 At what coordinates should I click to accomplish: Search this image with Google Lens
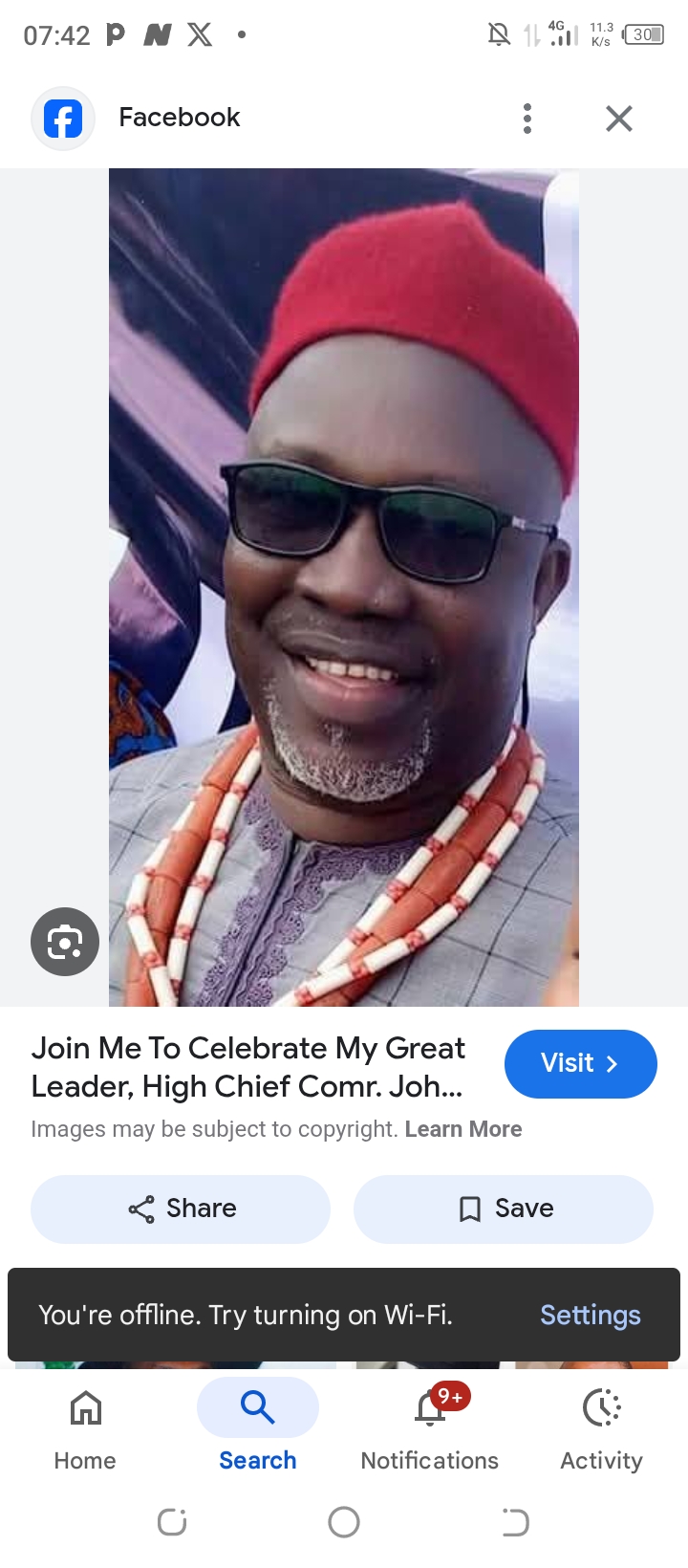(65, 942)
